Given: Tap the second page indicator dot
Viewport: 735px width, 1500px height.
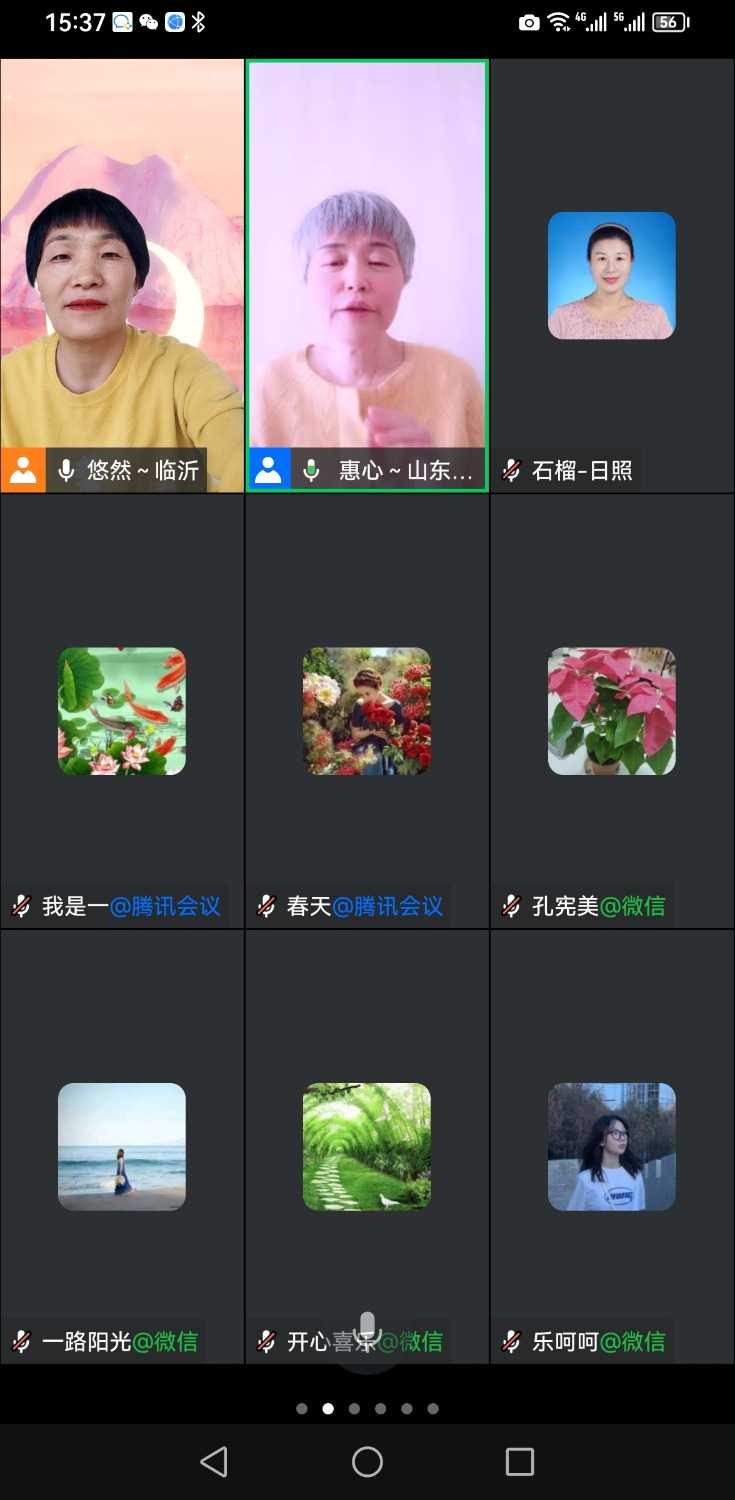Looking at the screenshot, I should [328, 1408].
